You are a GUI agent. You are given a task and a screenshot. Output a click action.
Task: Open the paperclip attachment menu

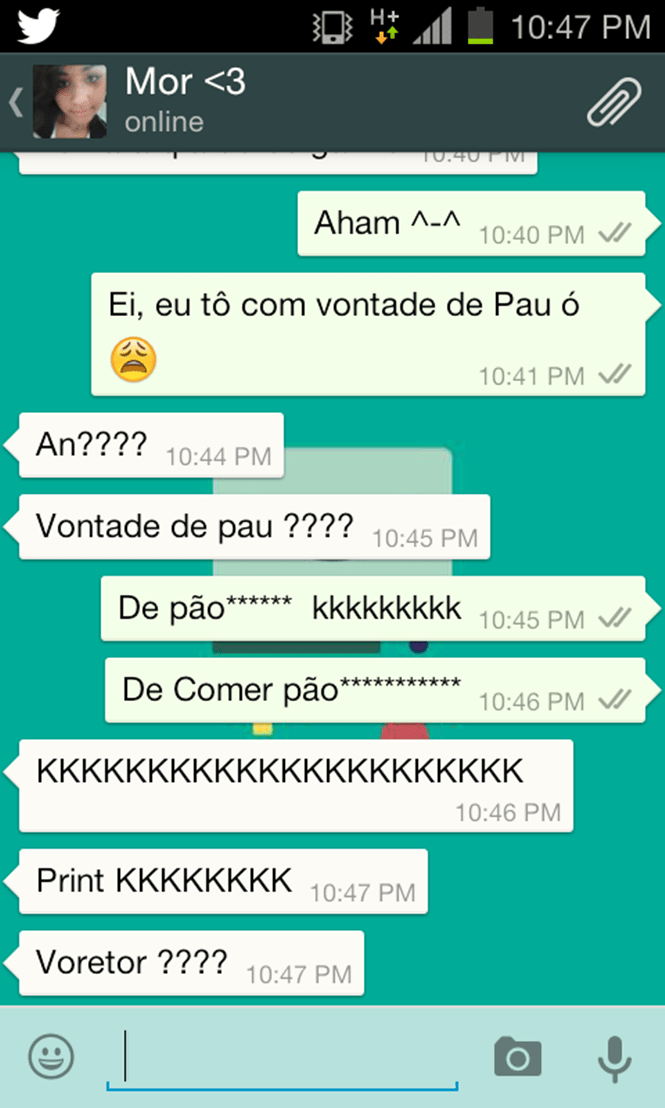613,101
